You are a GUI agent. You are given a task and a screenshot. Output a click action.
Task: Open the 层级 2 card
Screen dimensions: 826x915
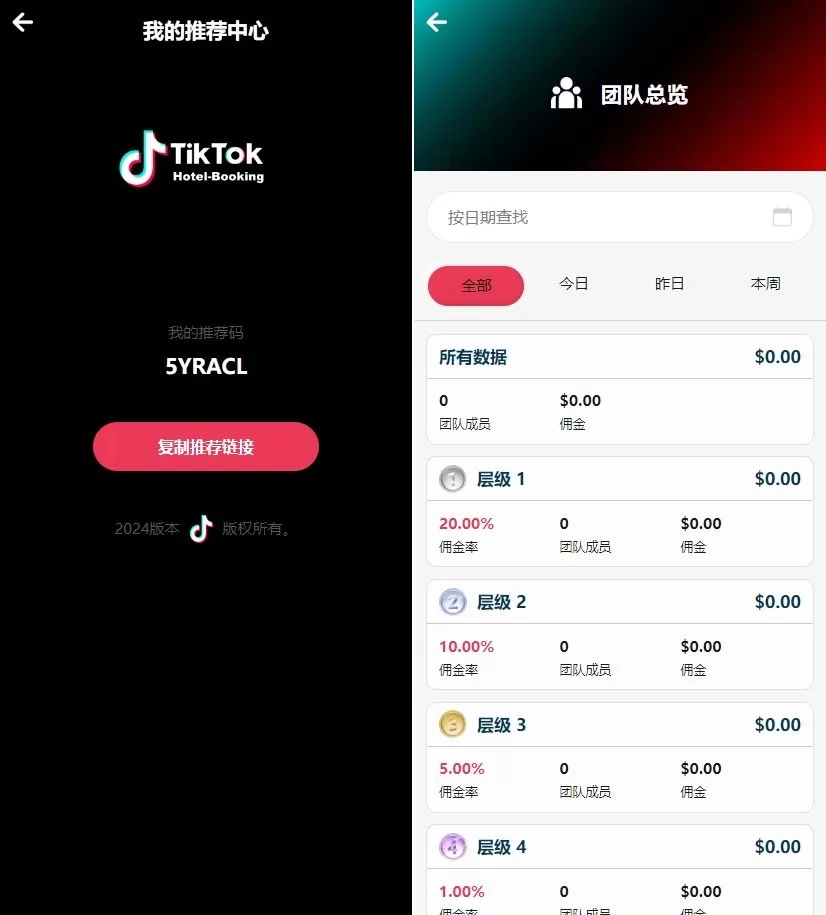pos(619,635)
